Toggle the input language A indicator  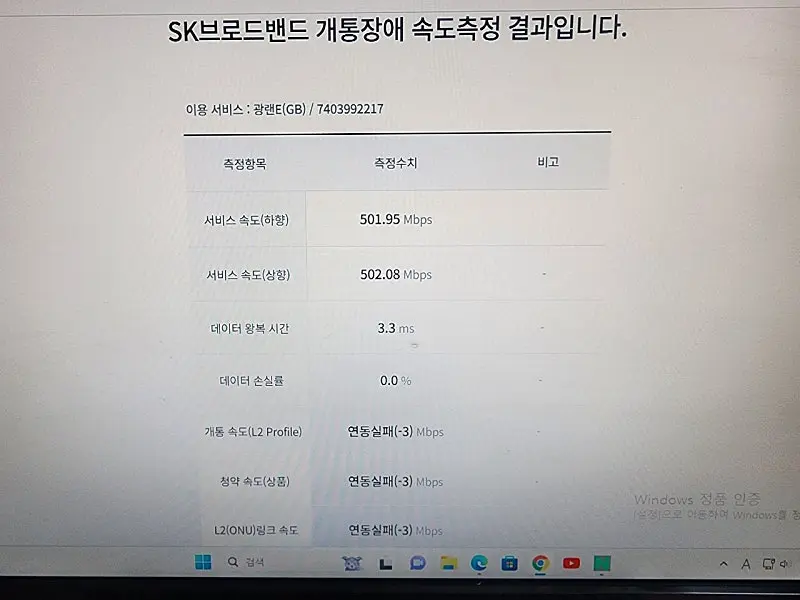click(x=746, y=564)
